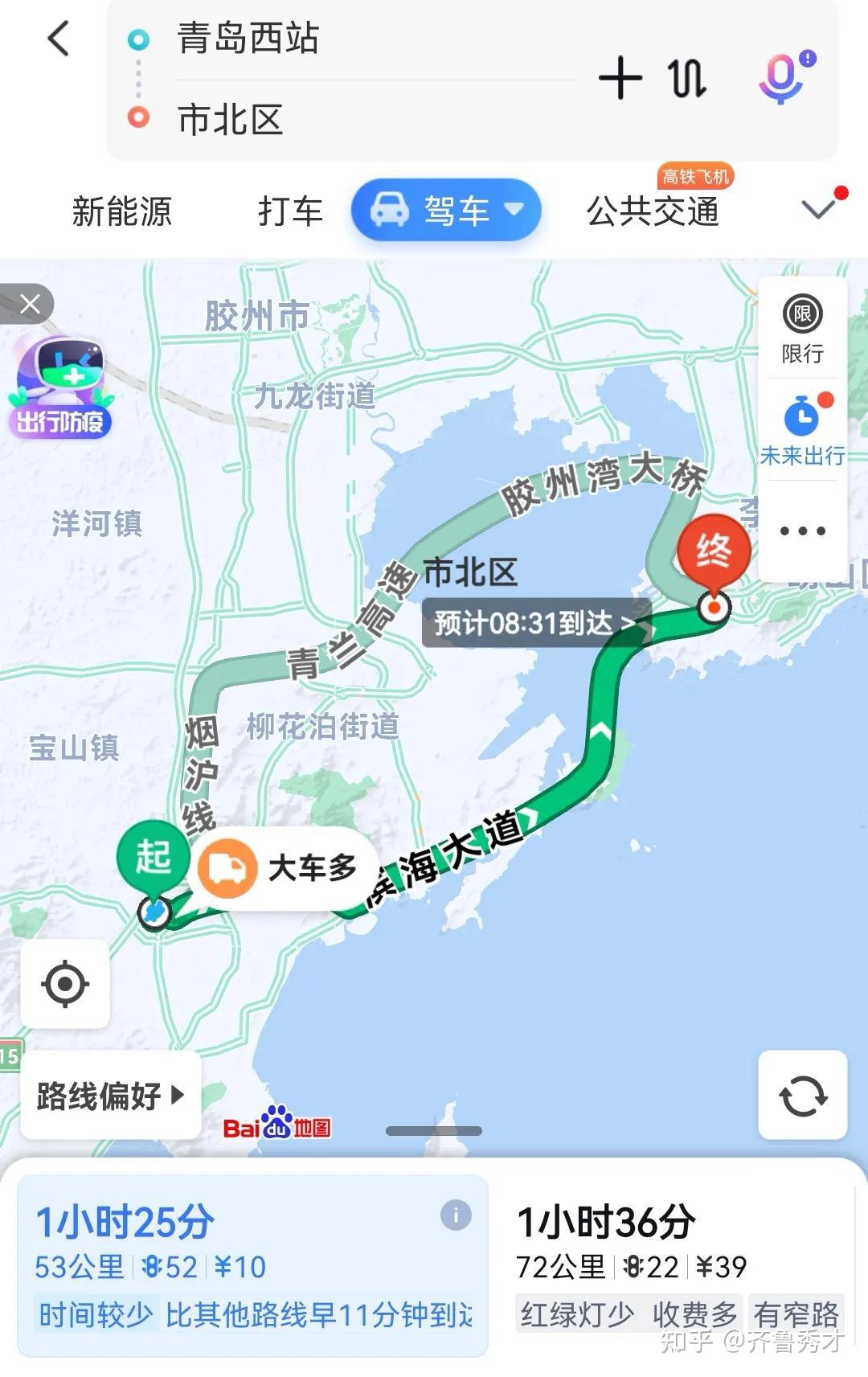The image size is (868, 1377).
Task: Select the 1小时36分 72公里 route
Action: click(x=678, y=1262)
